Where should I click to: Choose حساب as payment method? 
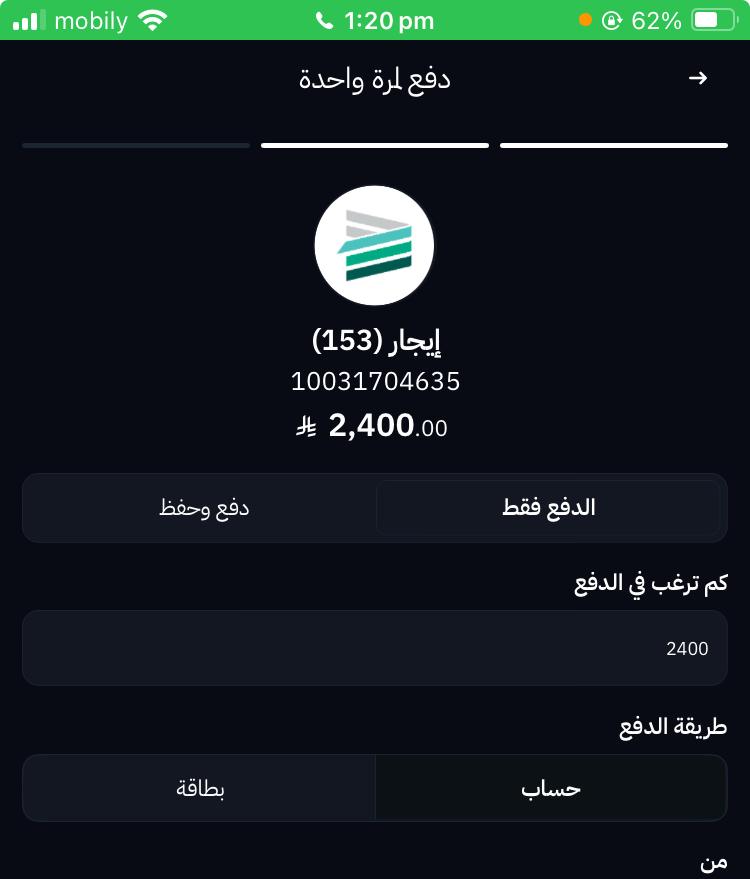pyautogui.click(x=550, y=788)
